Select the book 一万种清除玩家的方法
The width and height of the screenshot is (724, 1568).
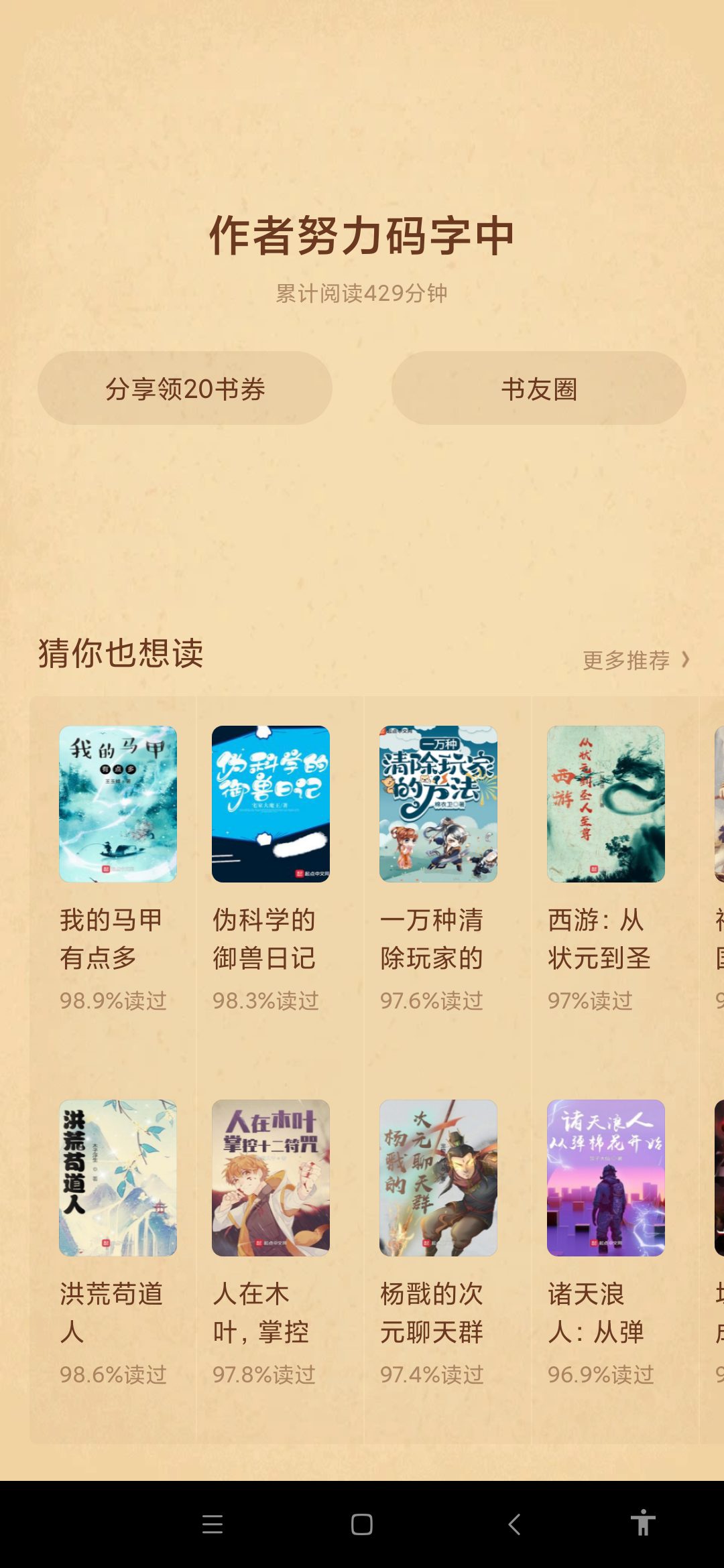click(x=438, y=804)
